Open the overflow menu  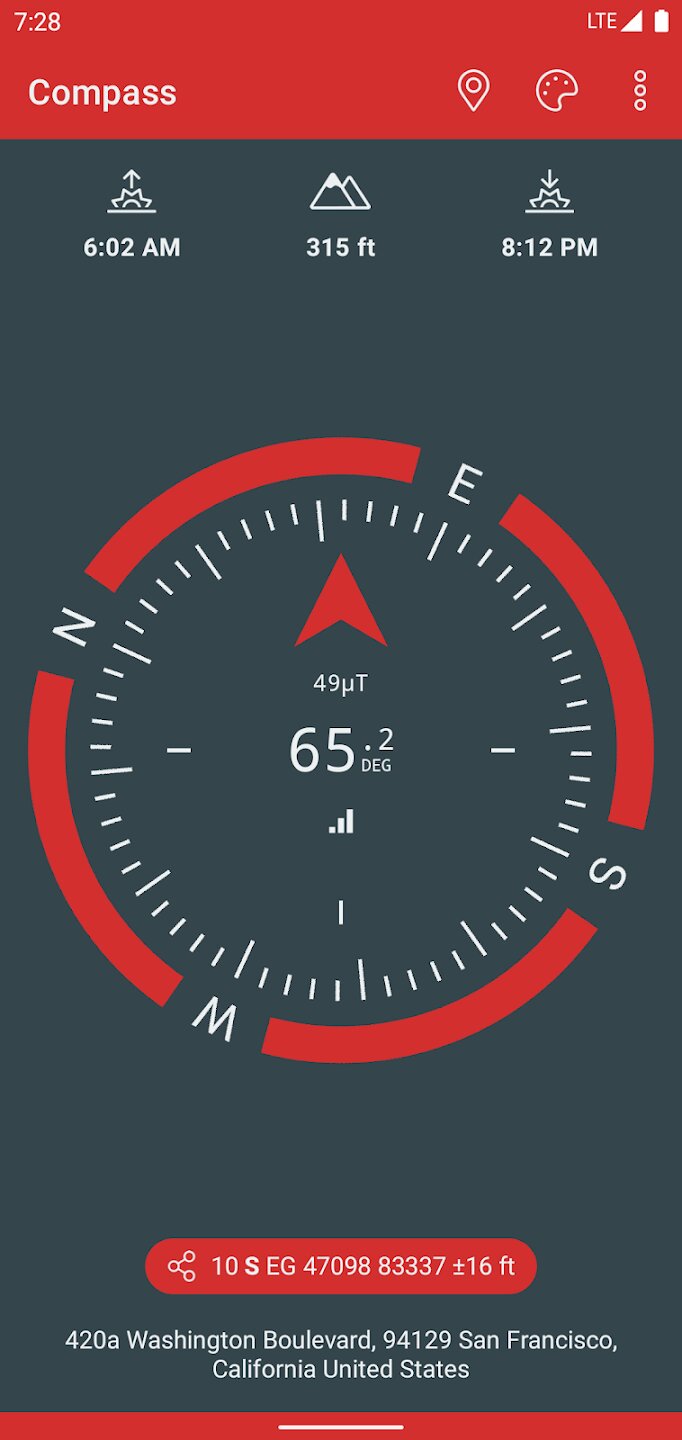[640, 92]
